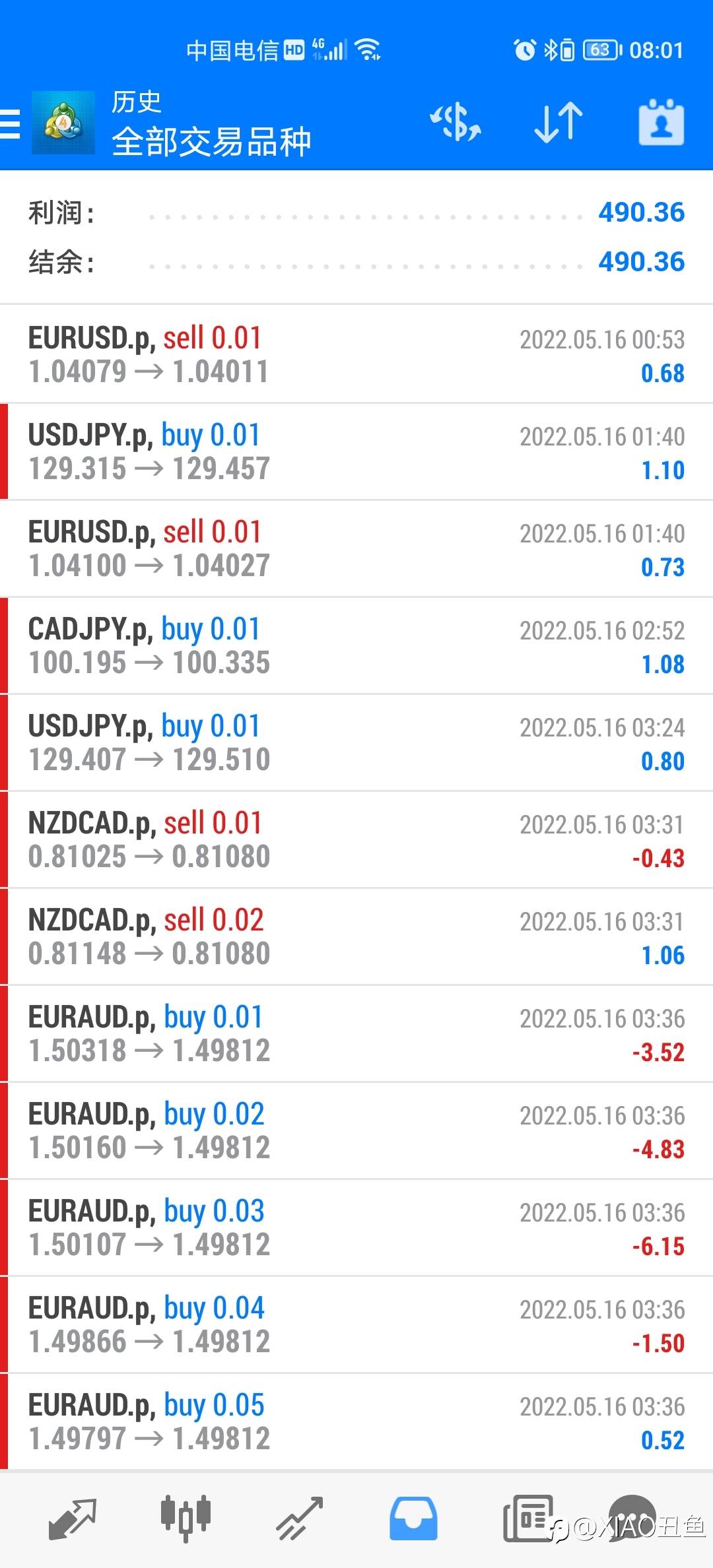Expand the EURUSD.p sell at 1.04100 trade
Viewport: 713px width, 1568px height.
point(356,548)
